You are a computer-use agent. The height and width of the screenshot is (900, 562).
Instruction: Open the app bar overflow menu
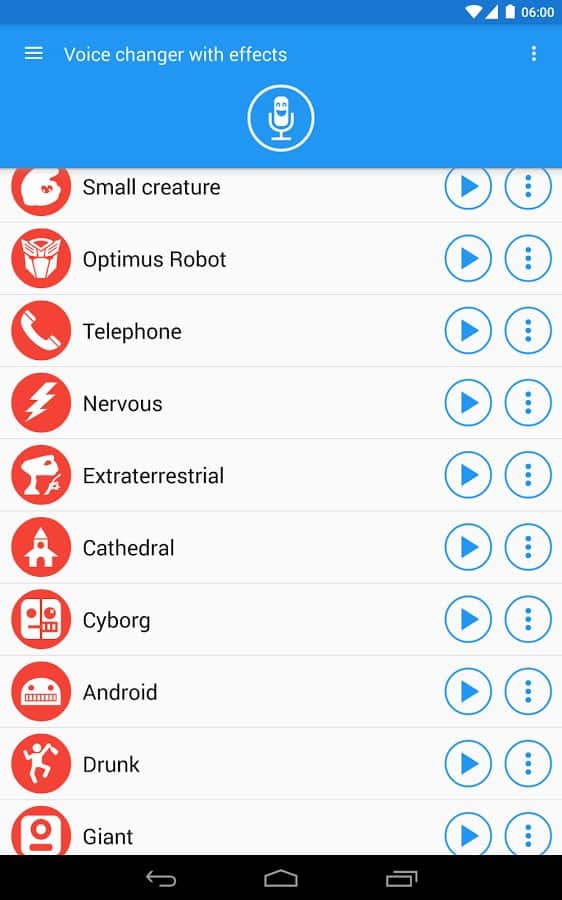coord(534,54)
